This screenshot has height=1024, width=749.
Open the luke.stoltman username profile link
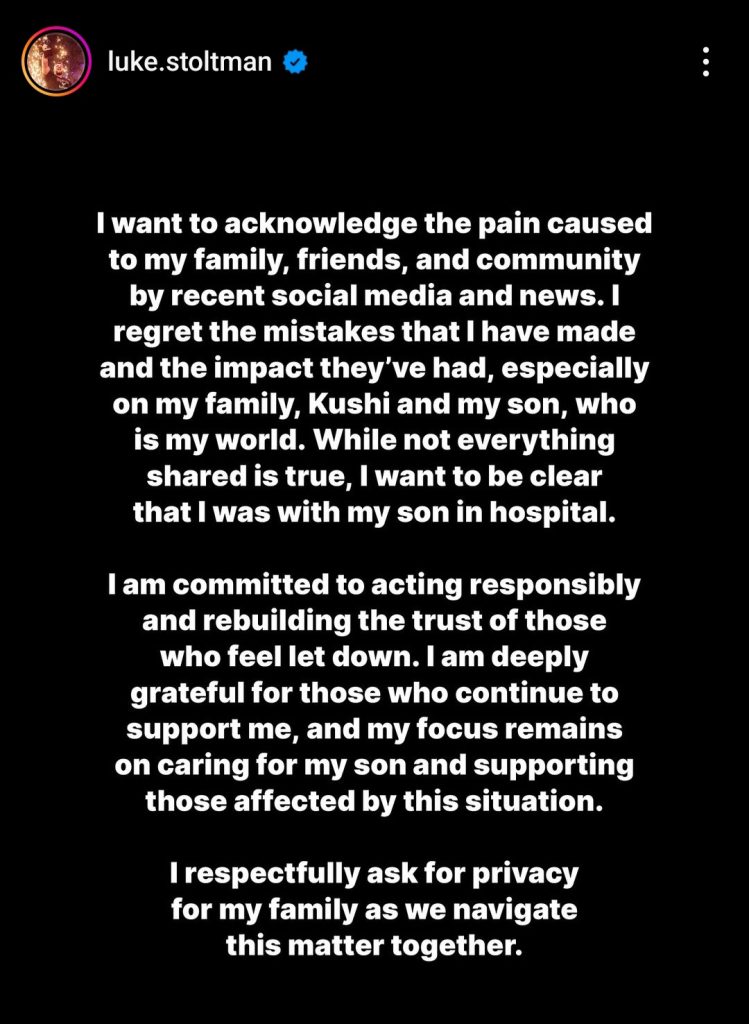pyautogui.click(x=188, y=62)
